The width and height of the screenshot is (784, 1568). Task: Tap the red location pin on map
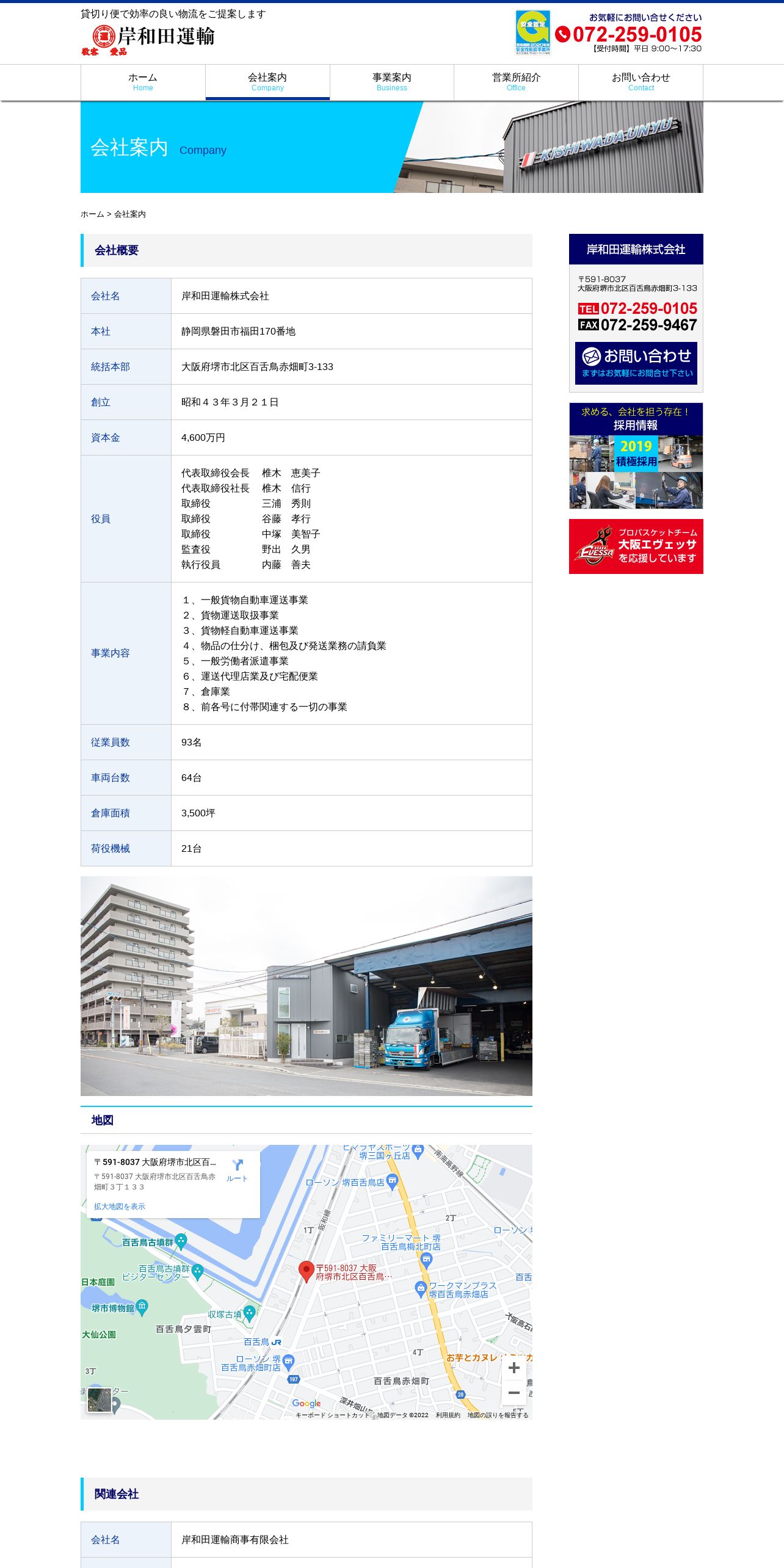pos(306,1271)
